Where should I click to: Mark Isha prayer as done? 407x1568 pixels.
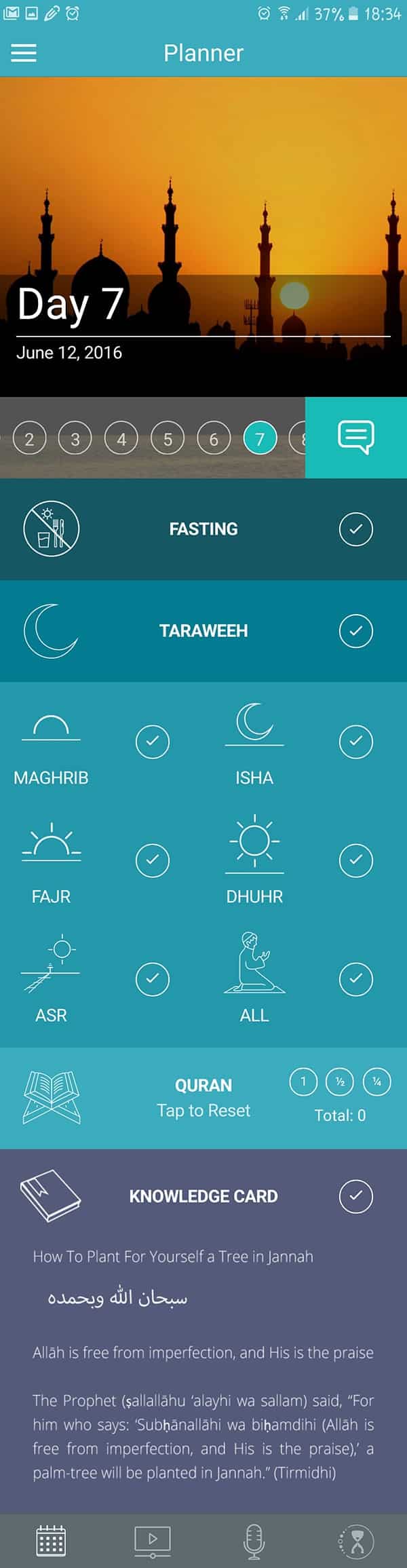tap(356, 741)
